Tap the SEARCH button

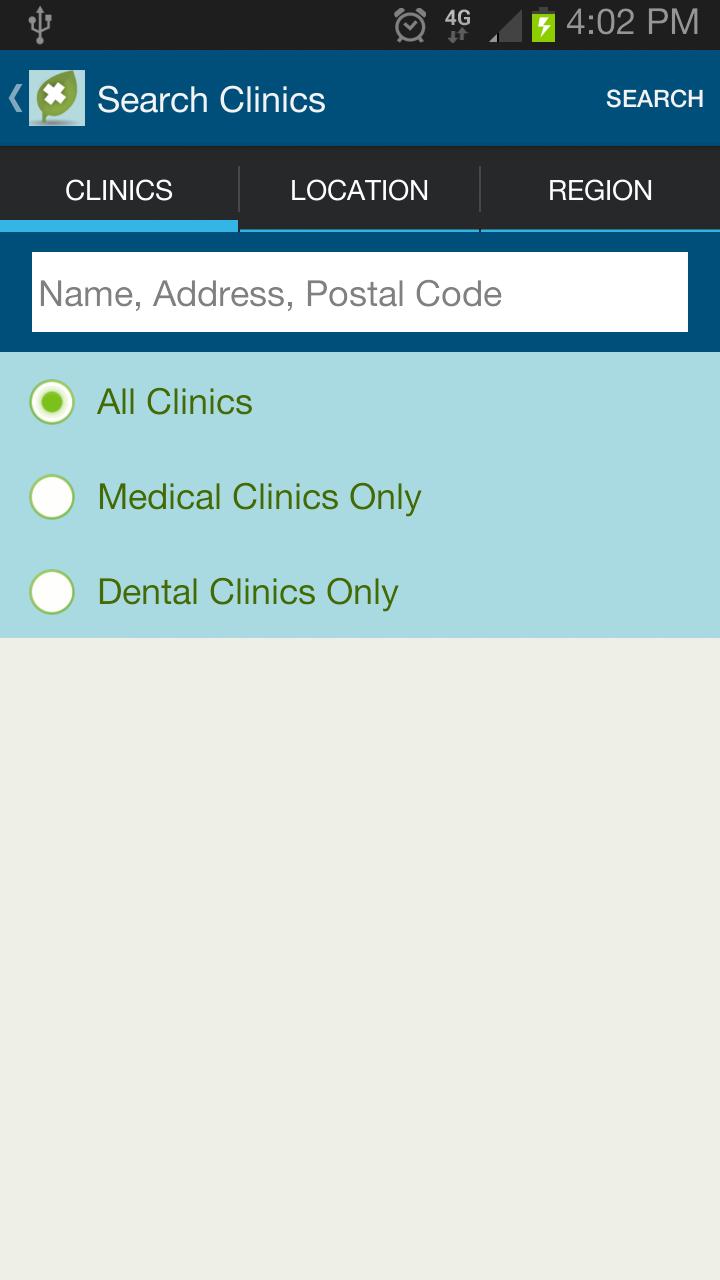[655, 98]
